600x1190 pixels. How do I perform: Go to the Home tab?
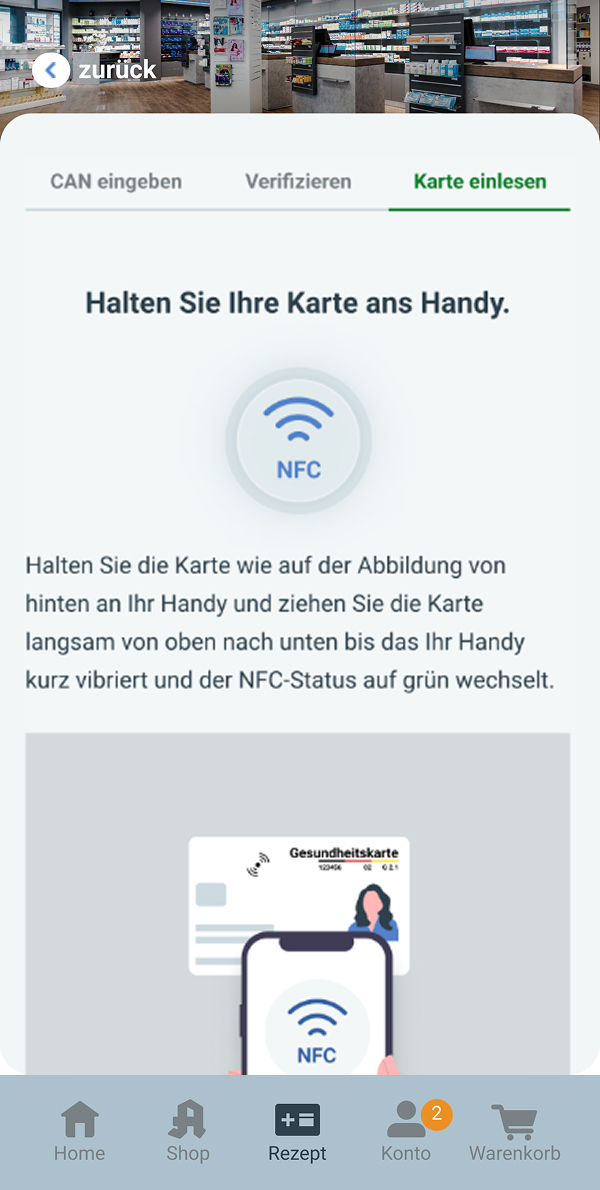point(80,1132)
